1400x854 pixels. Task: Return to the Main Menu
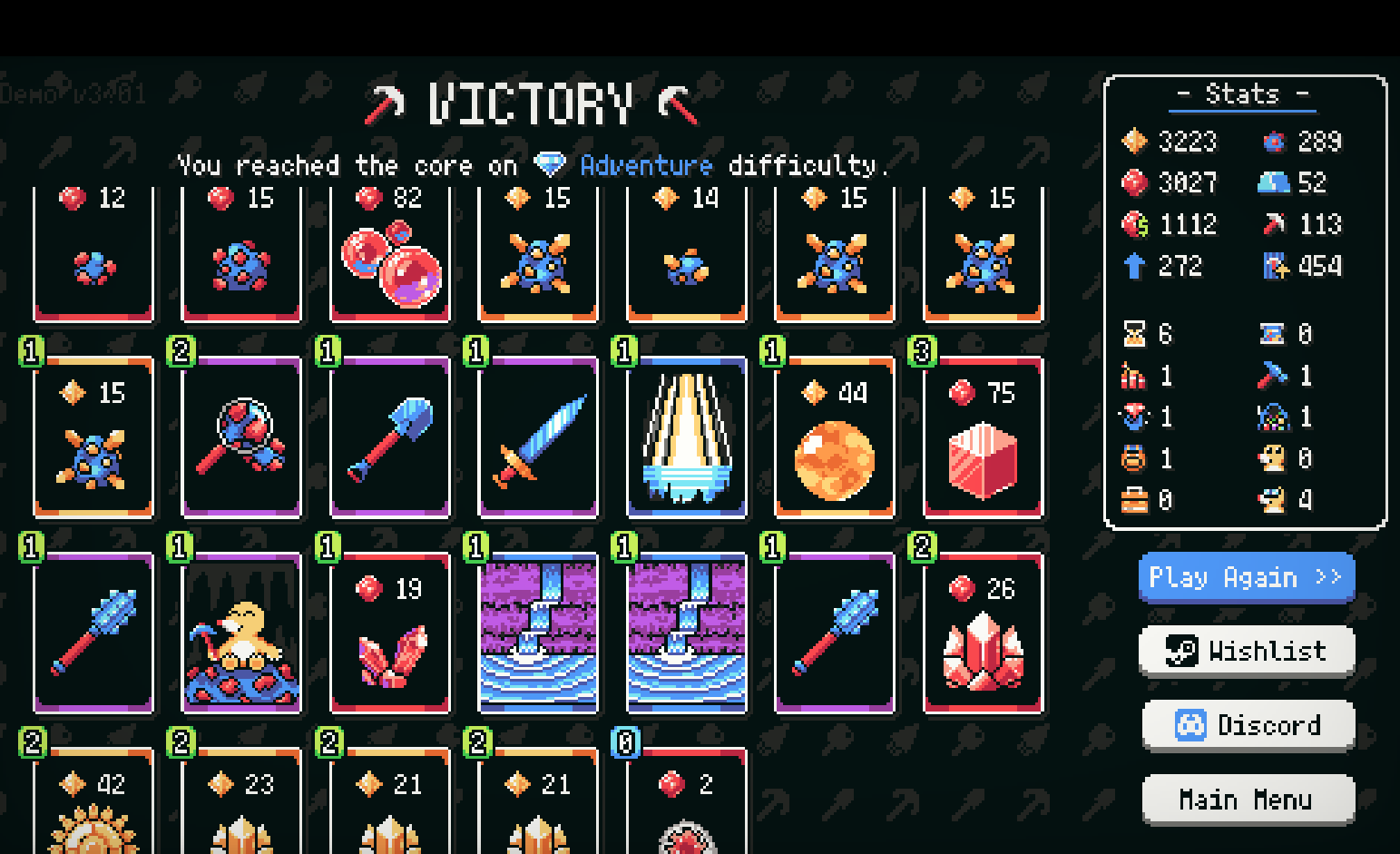pos(1248,800)
